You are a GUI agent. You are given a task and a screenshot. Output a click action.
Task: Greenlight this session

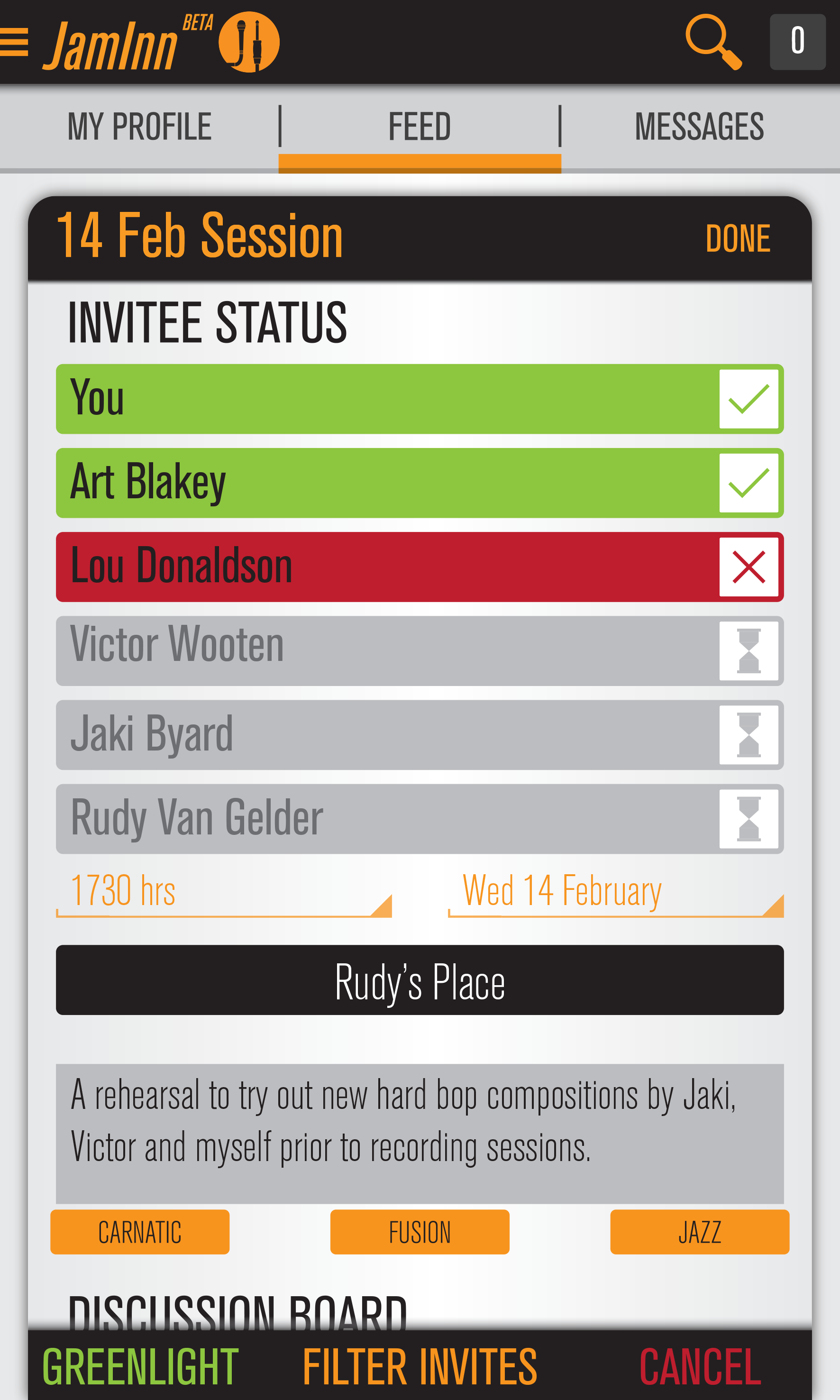(x=140, y=1367)
